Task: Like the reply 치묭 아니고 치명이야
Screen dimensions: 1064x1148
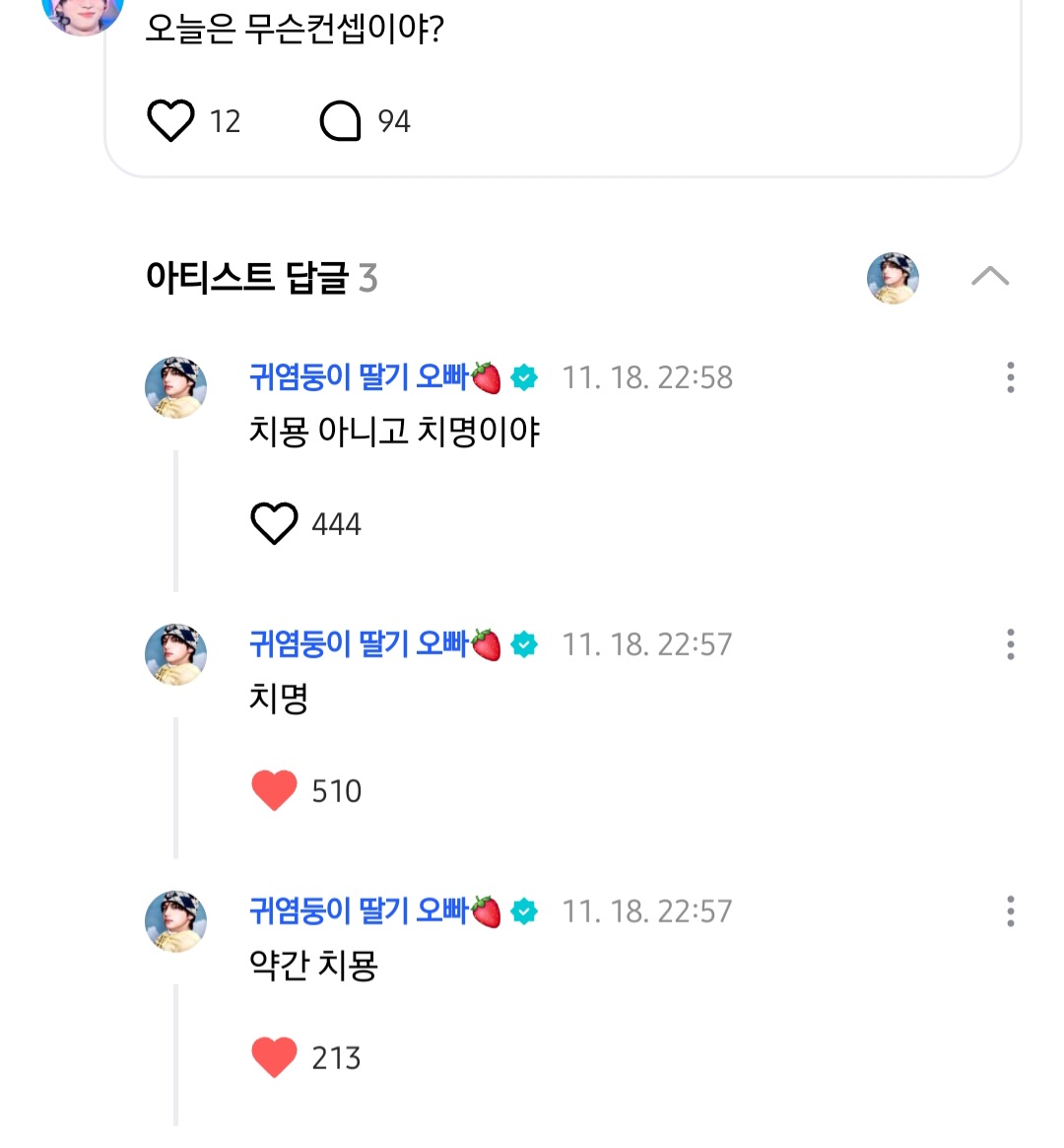Action: point(274,523)
